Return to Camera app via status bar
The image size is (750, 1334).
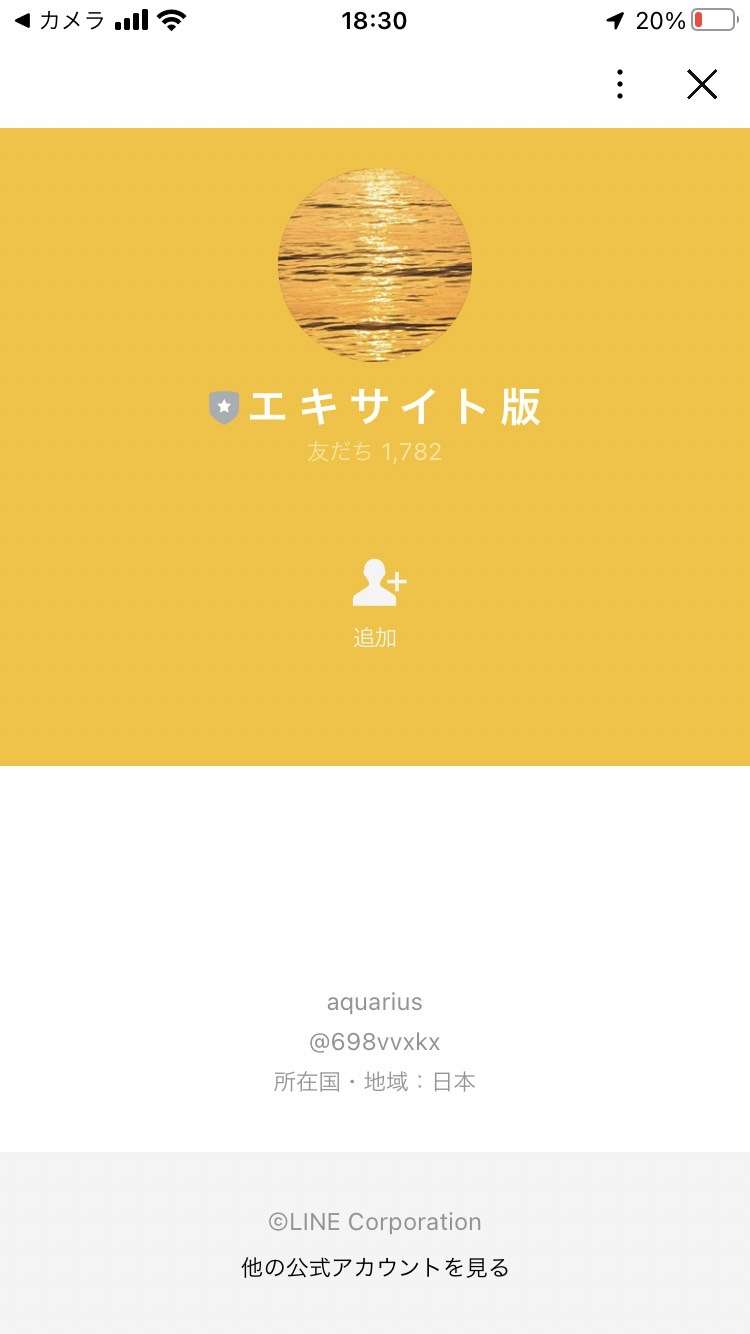[x=60, y=21]
